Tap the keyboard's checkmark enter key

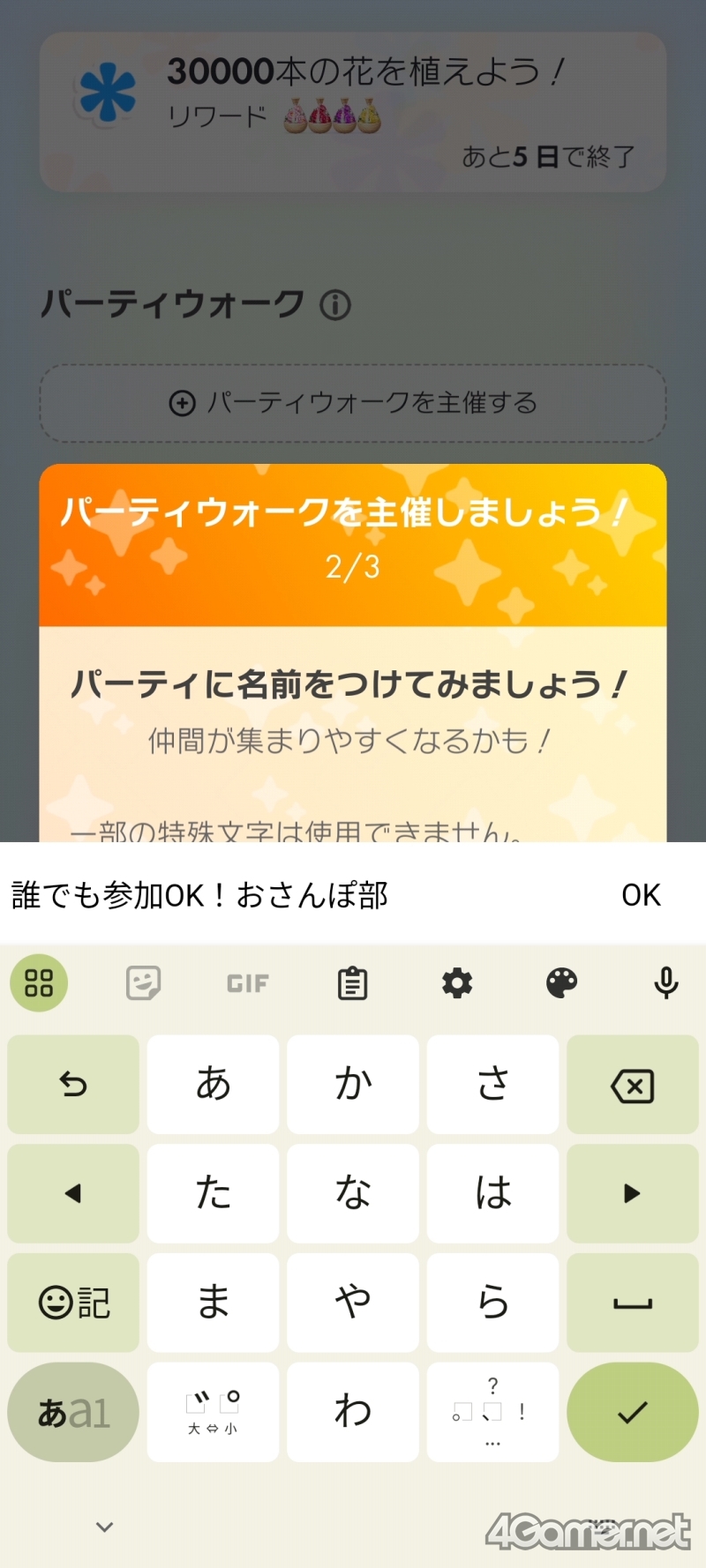(633, 1412)
